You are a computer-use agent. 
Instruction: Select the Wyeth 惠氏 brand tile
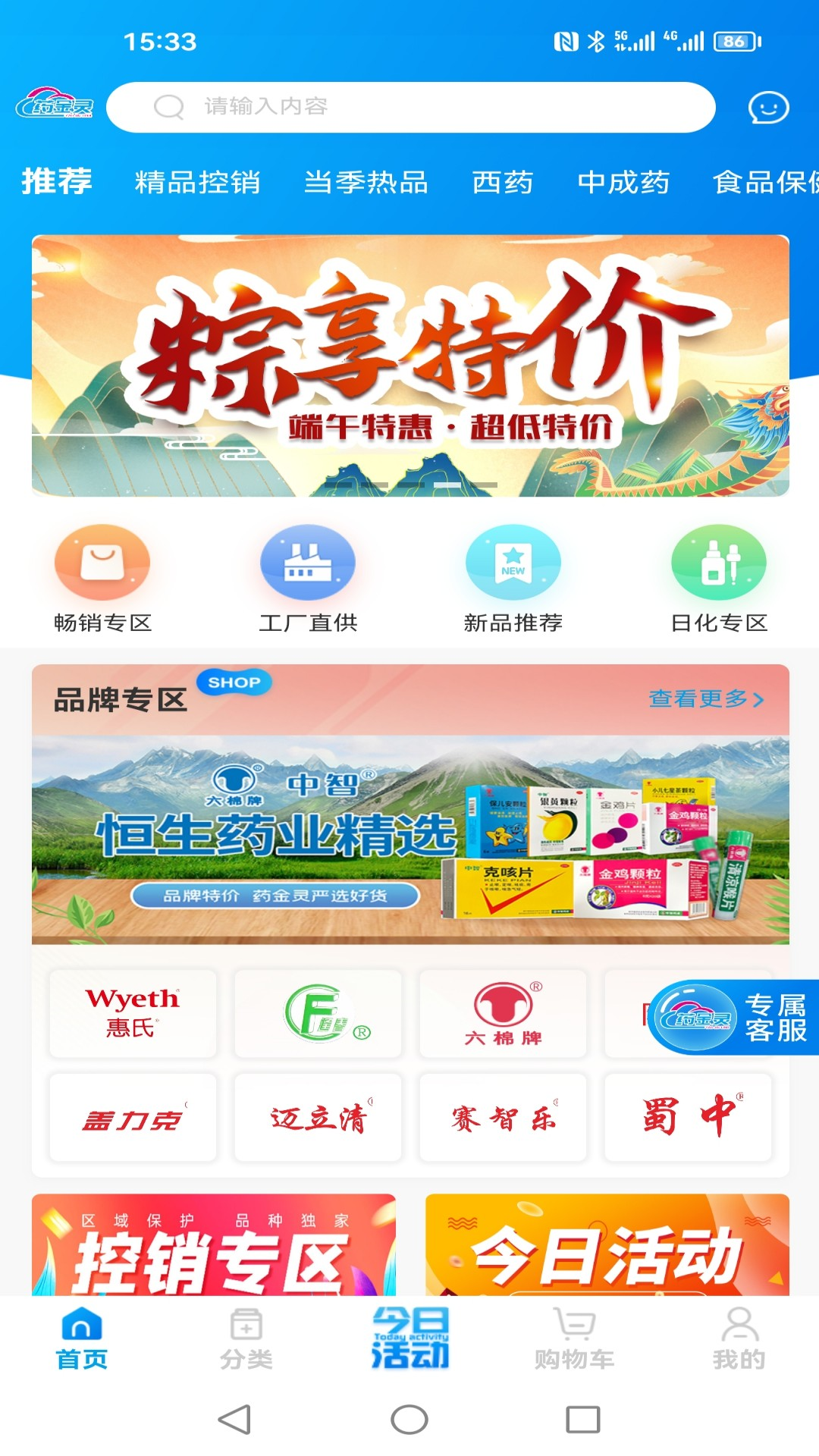tap(130, 1014)
